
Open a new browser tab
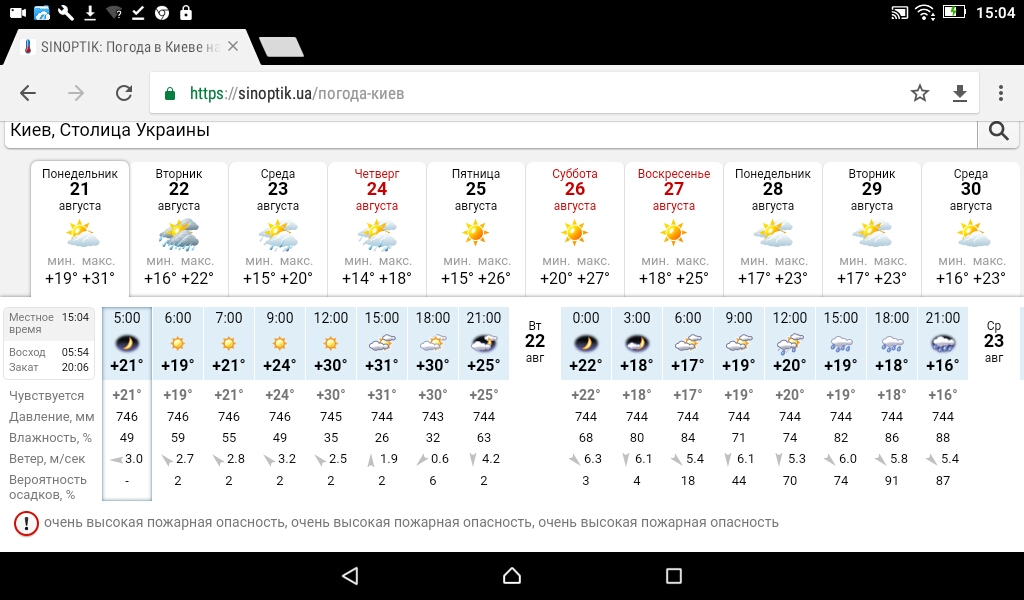(x=281, y=47)
